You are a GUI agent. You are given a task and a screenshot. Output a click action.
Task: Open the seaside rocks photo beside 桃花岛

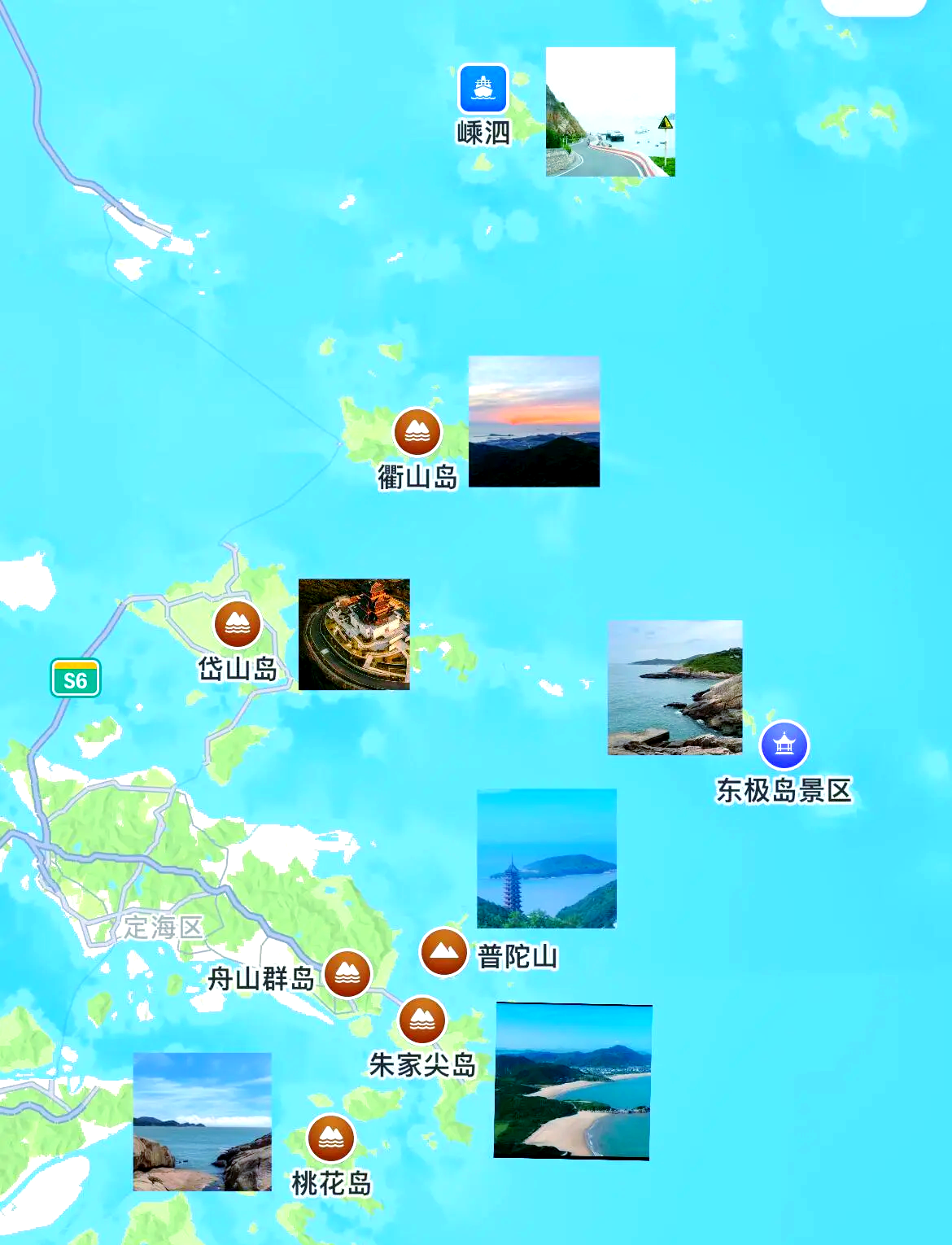click(x=202, y=1122)
